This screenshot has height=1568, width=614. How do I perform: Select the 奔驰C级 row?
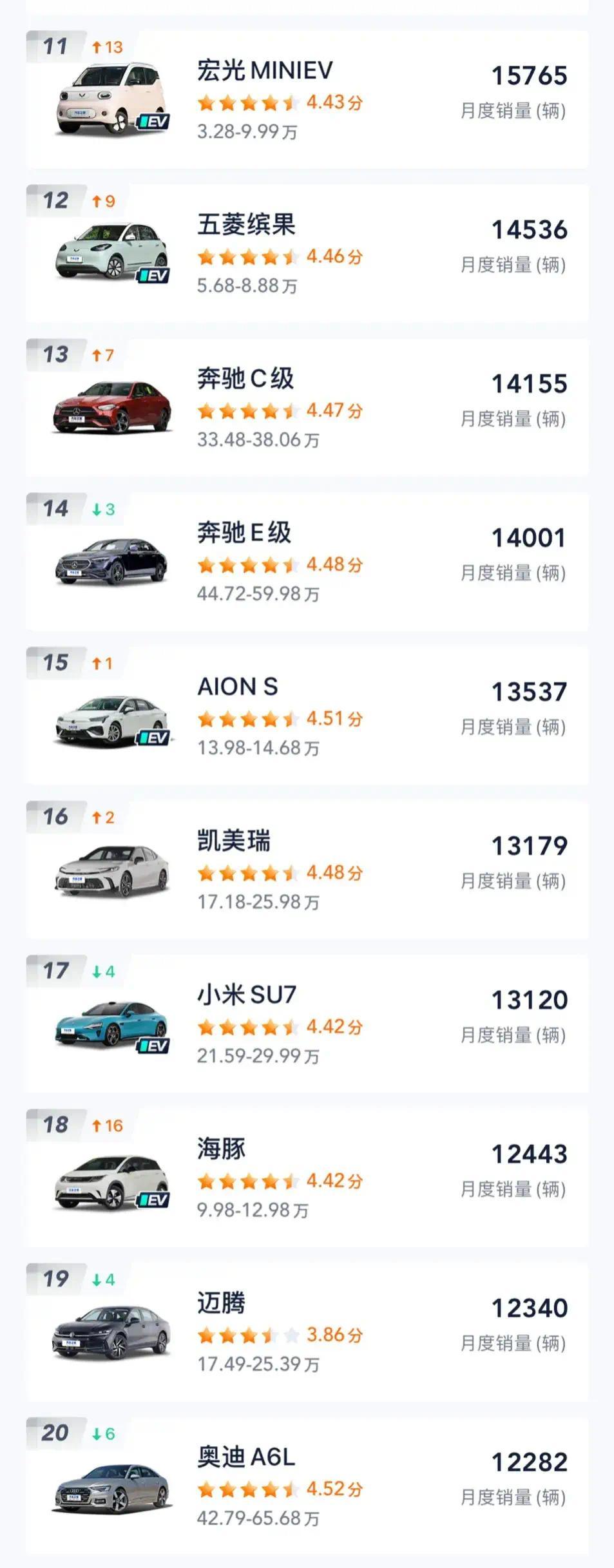point(307,408)
